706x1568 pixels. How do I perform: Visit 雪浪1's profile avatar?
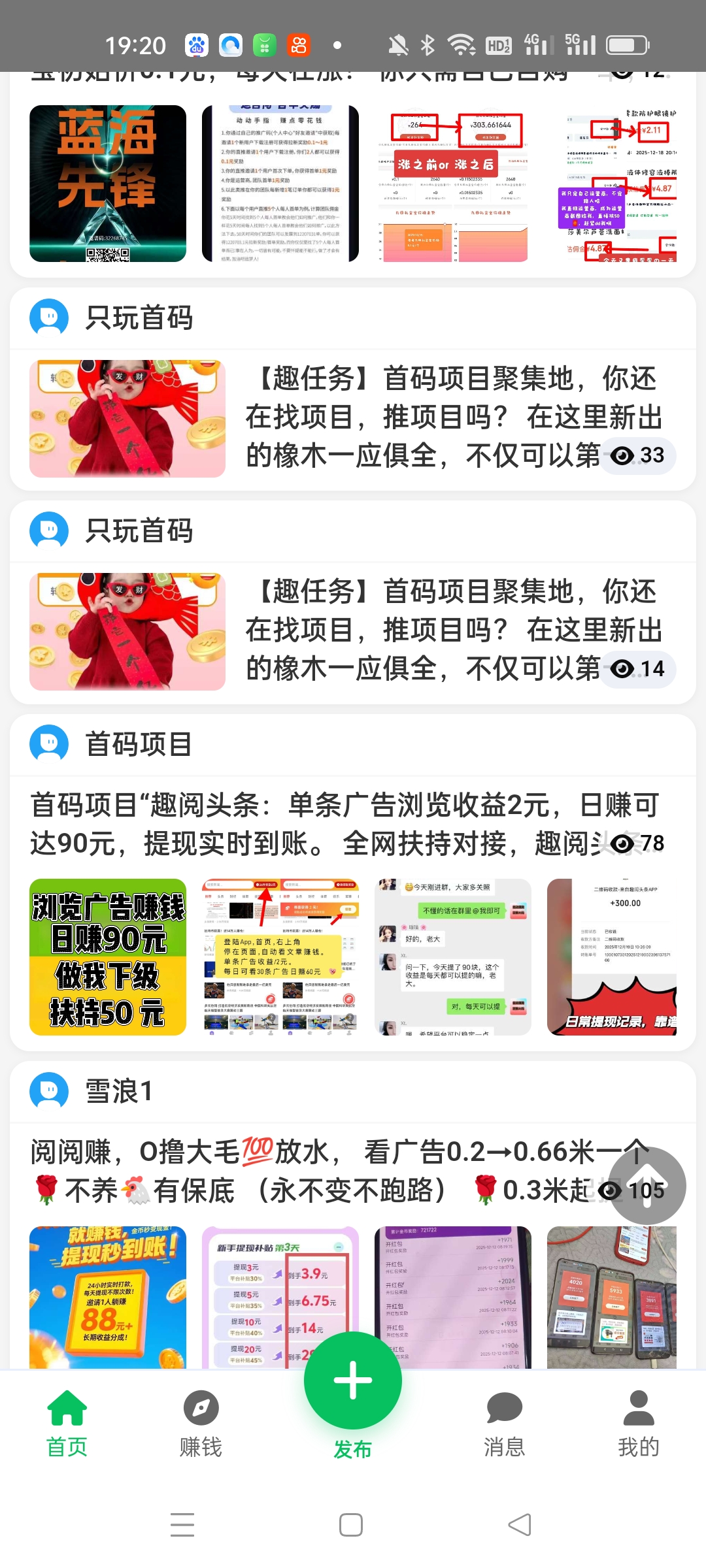point(49,1090)
